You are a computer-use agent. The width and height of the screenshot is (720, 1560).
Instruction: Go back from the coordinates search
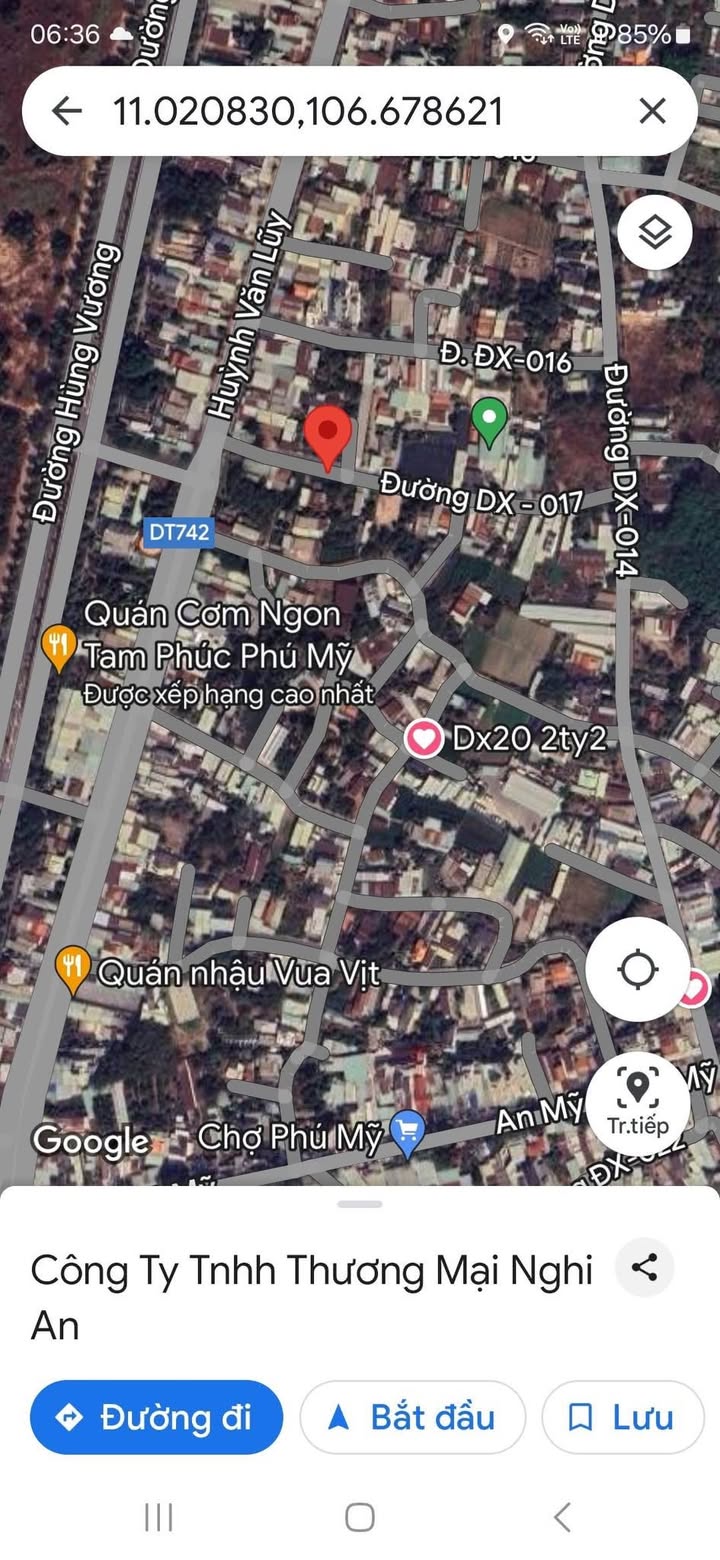66,110
